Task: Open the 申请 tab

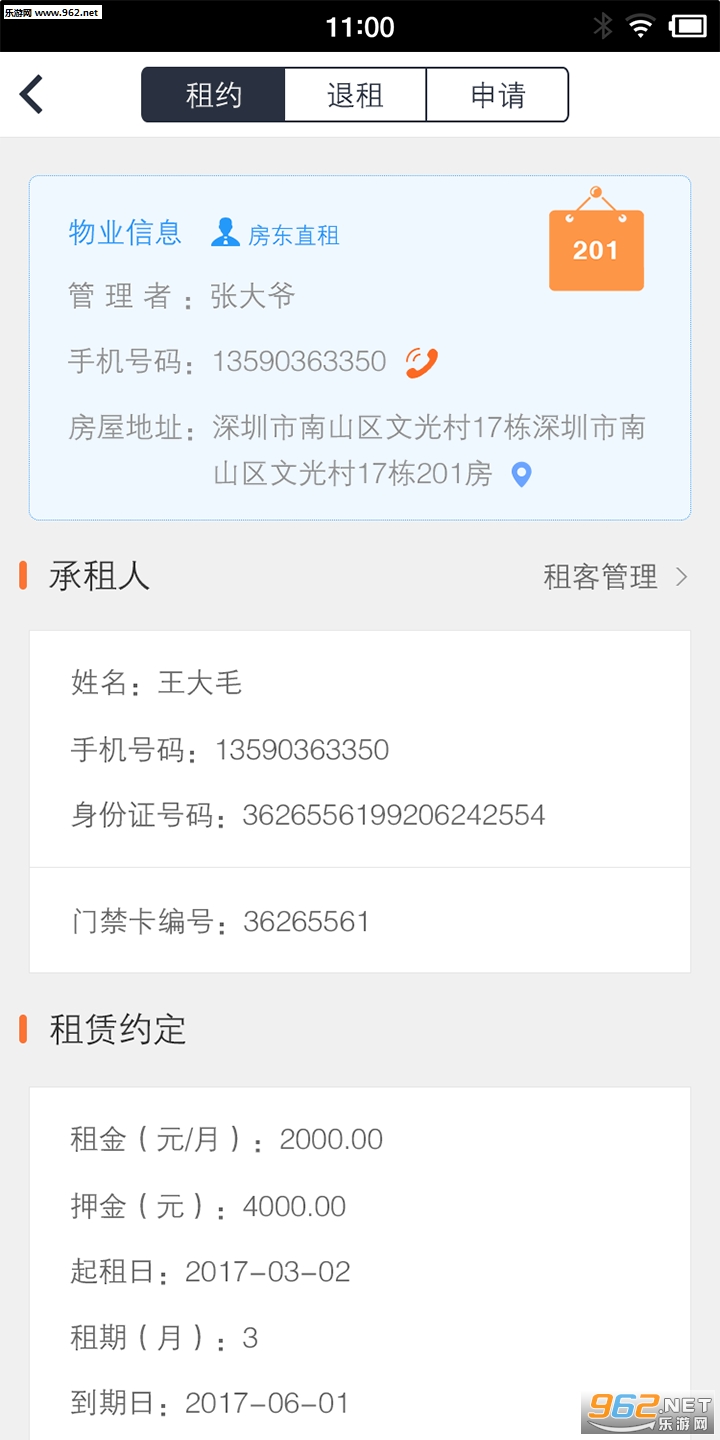Action: [x=497, y=95]
